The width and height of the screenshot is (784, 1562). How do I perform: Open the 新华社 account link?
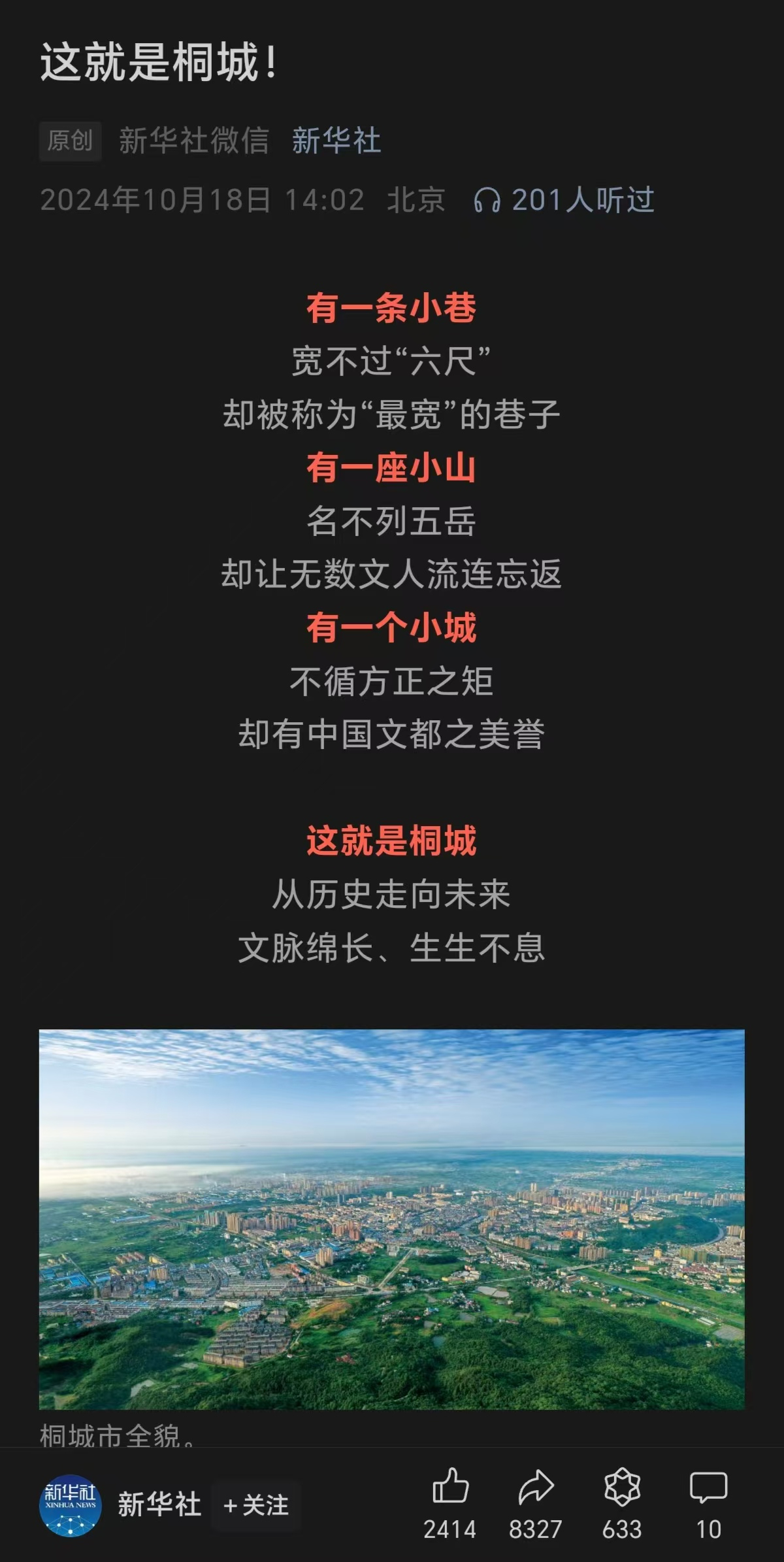336,141
